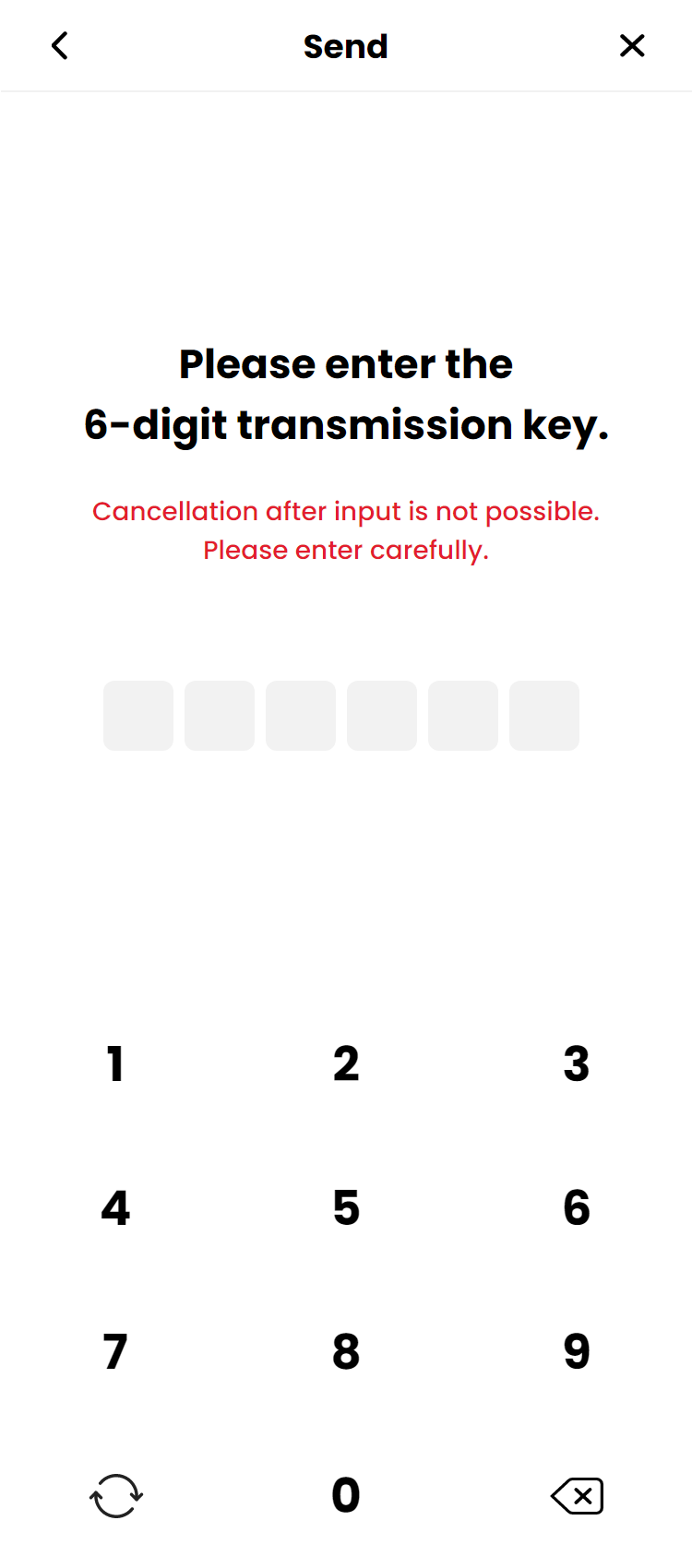Enter the digit 7
The width and height of the screenshot is (692, 1568).
coord(115,1351)
